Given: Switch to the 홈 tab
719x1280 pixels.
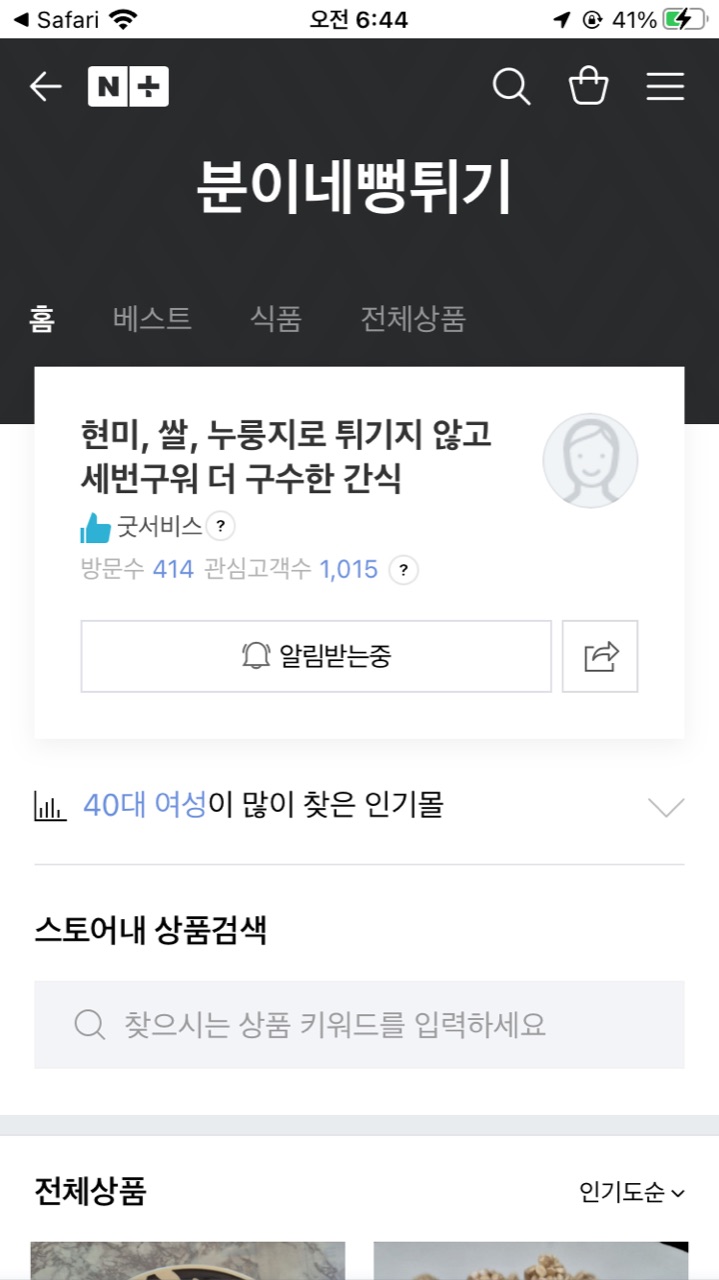Looking at the screenshot, I should click(x=42, y=319).
